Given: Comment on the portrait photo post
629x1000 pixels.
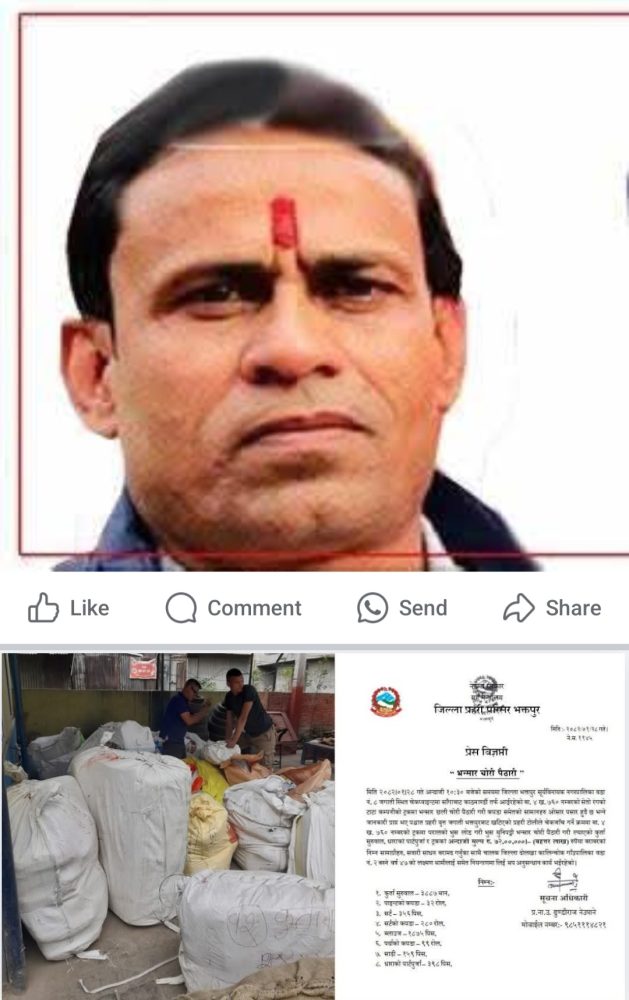Looking at the screenshot, I should tap(233, 608).
